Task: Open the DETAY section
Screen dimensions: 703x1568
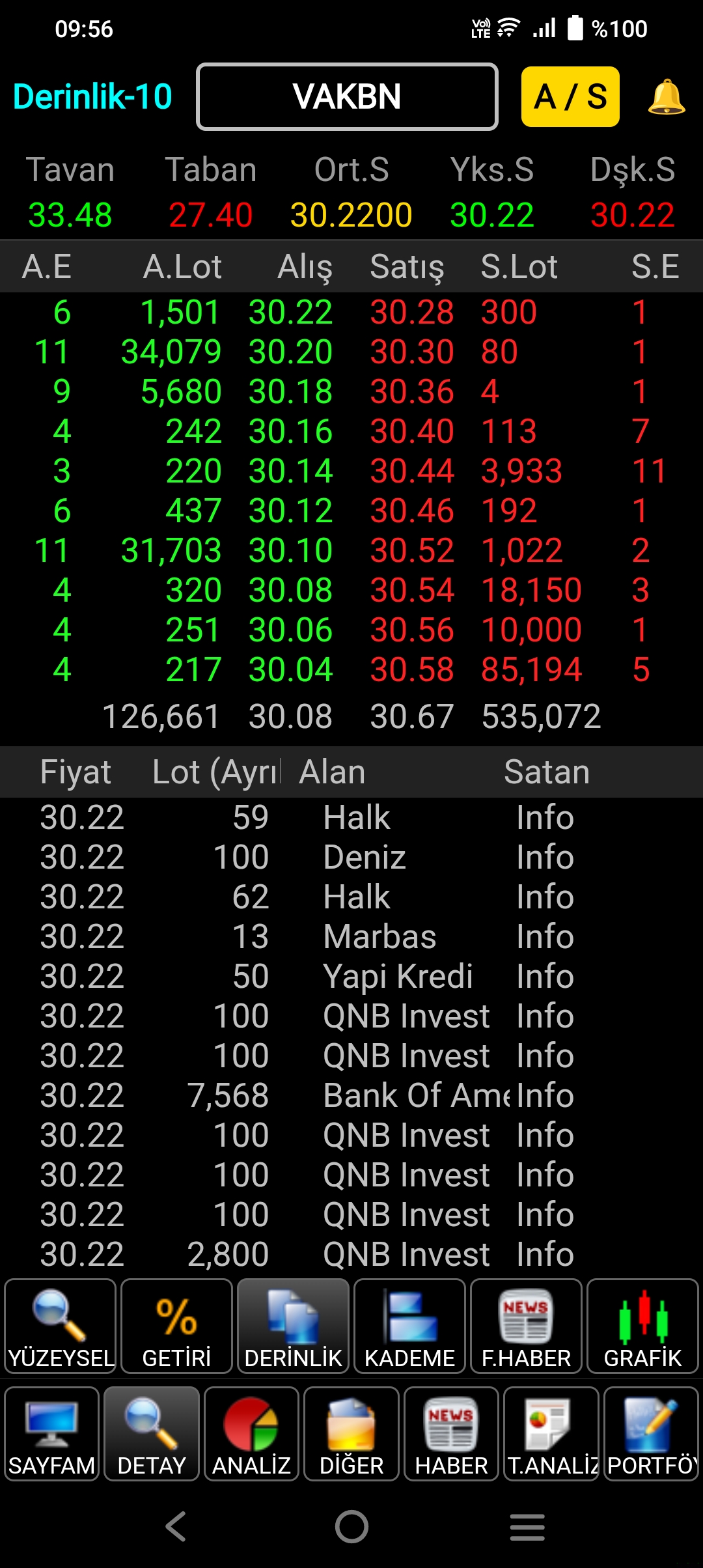Action: [x=152, y=1434]
